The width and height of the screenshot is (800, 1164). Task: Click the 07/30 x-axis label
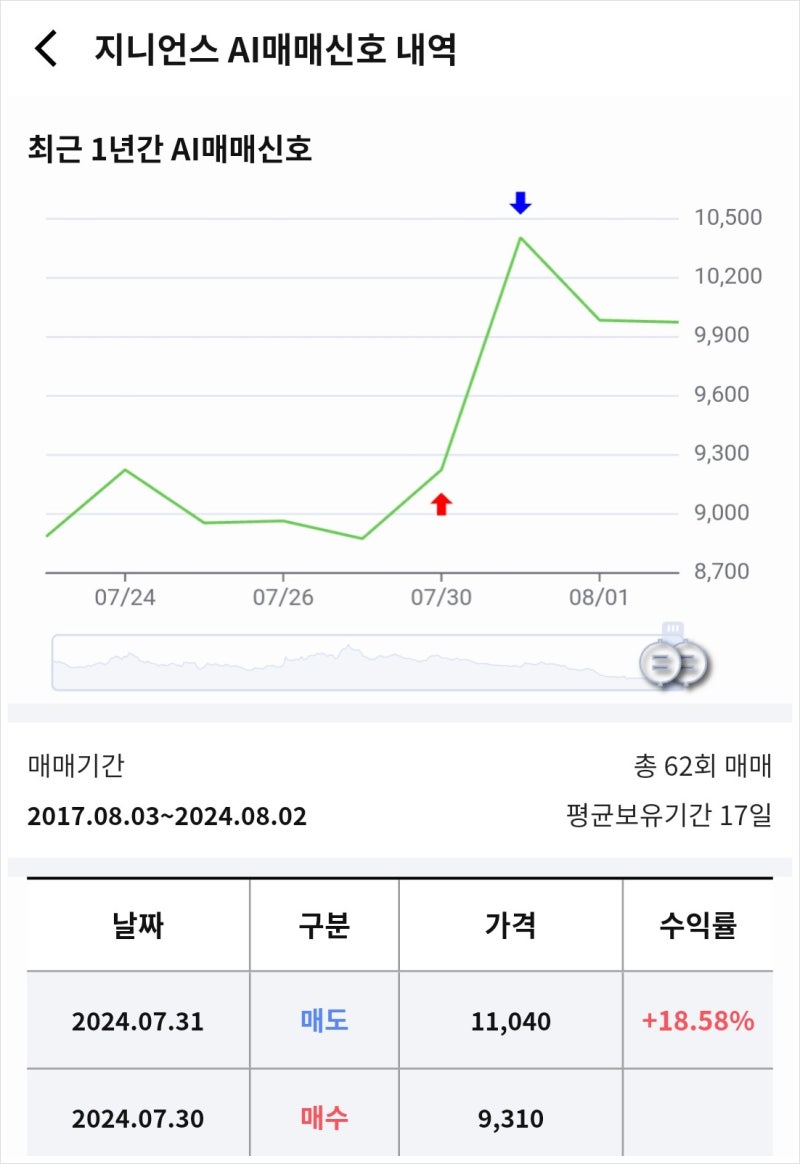[440, 597]
